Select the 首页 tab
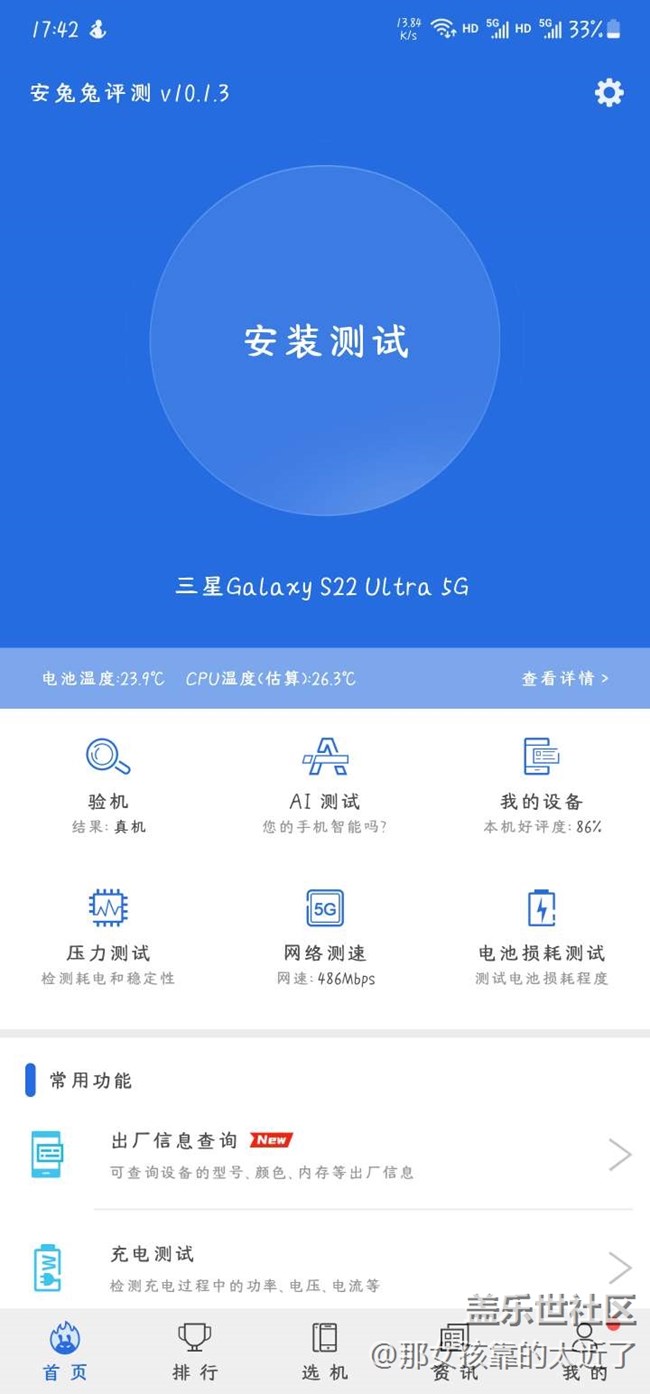This screenshot has height=1394, width=650. tap(65, 1352)
